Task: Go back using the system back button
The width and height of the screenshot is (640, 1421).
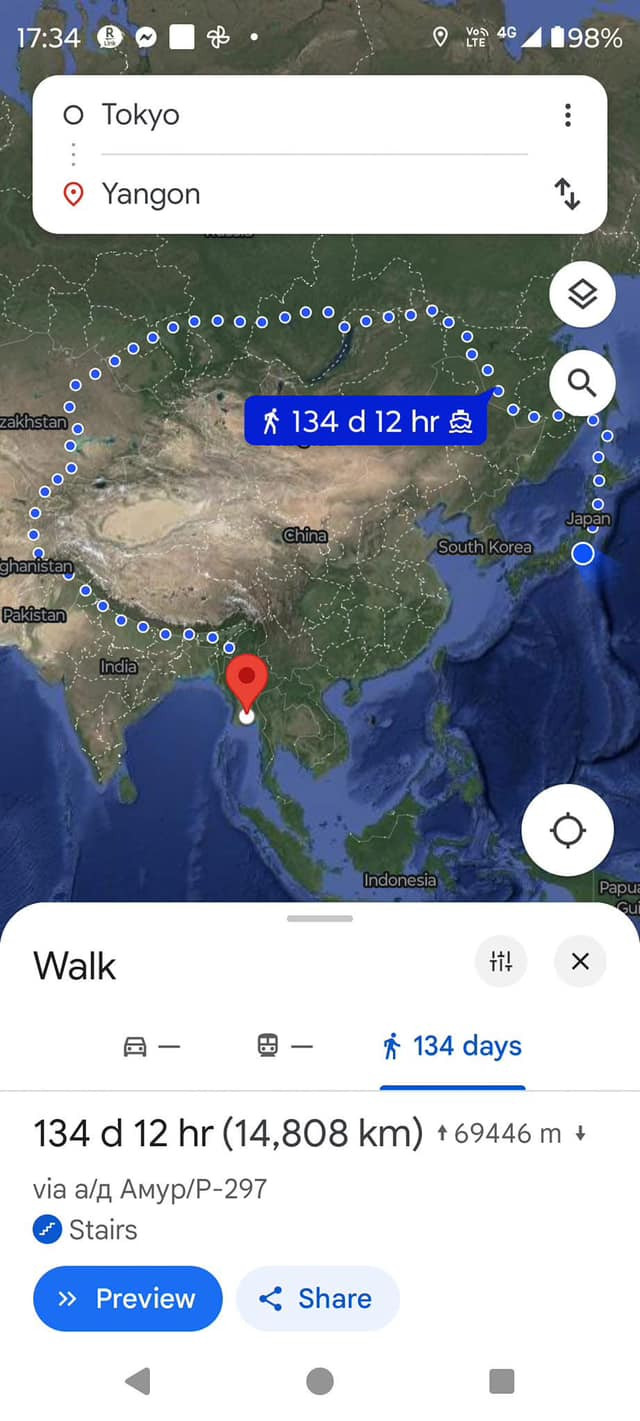Action: tap(138, 1381)
